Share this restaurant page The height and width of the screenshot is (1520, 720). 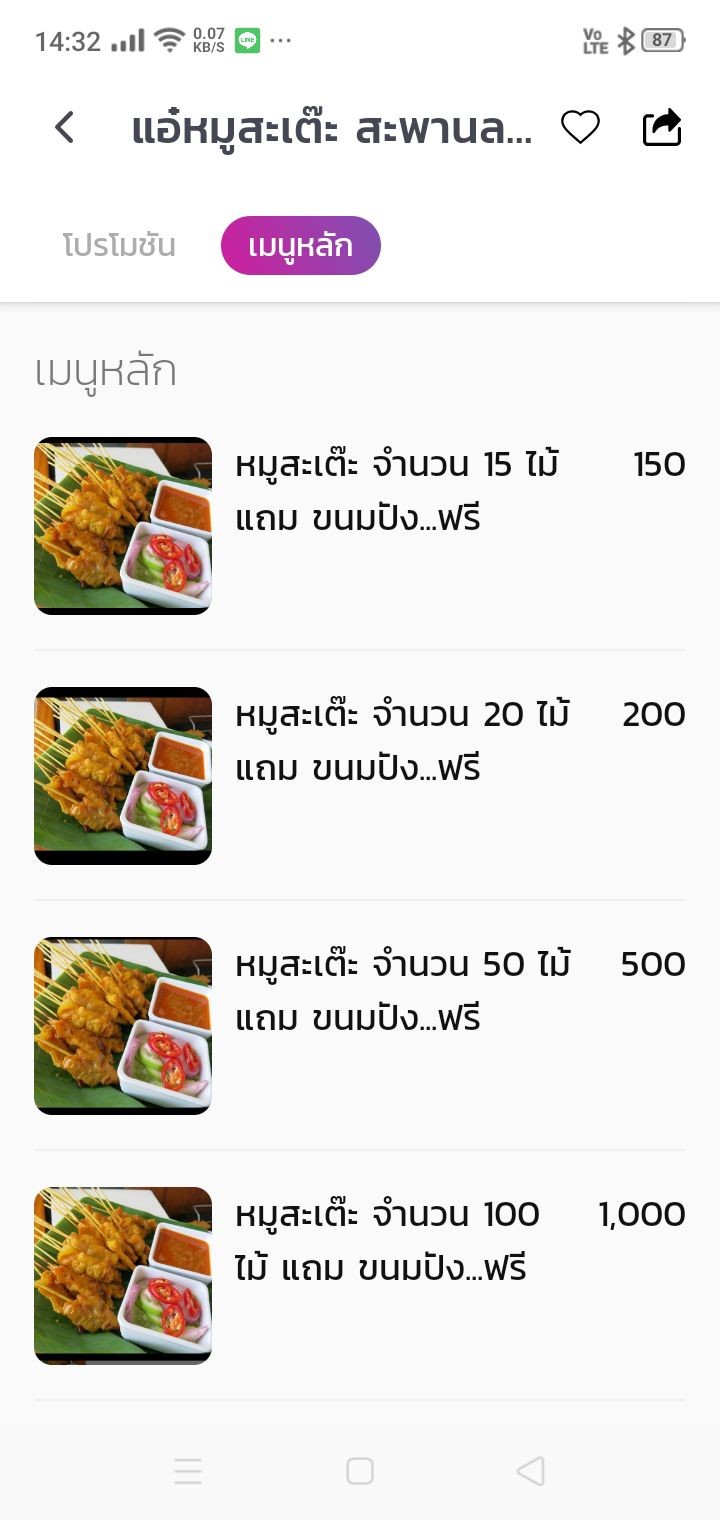click(661, 128)
